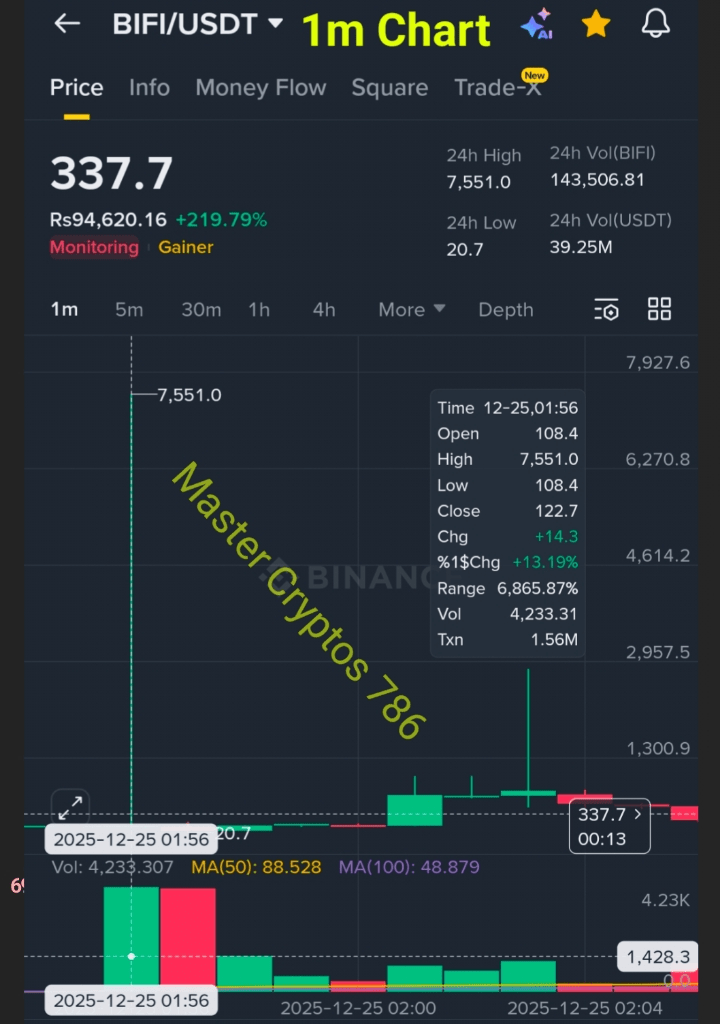Change chart interval to 1h
The height and width of the screenshot is (1024, 720).
(259, 310)
